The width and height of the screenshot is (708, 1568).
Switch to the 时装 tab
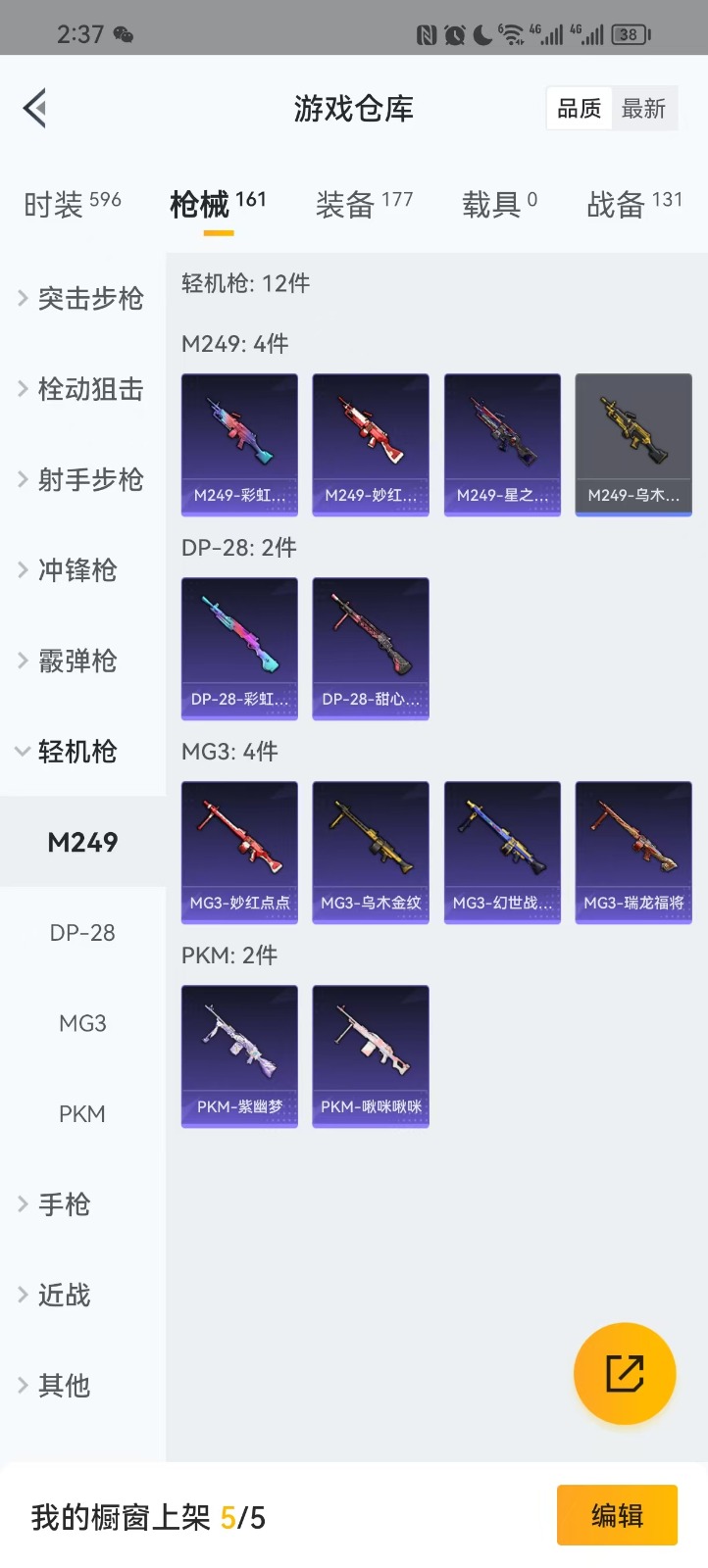[72, 204]
